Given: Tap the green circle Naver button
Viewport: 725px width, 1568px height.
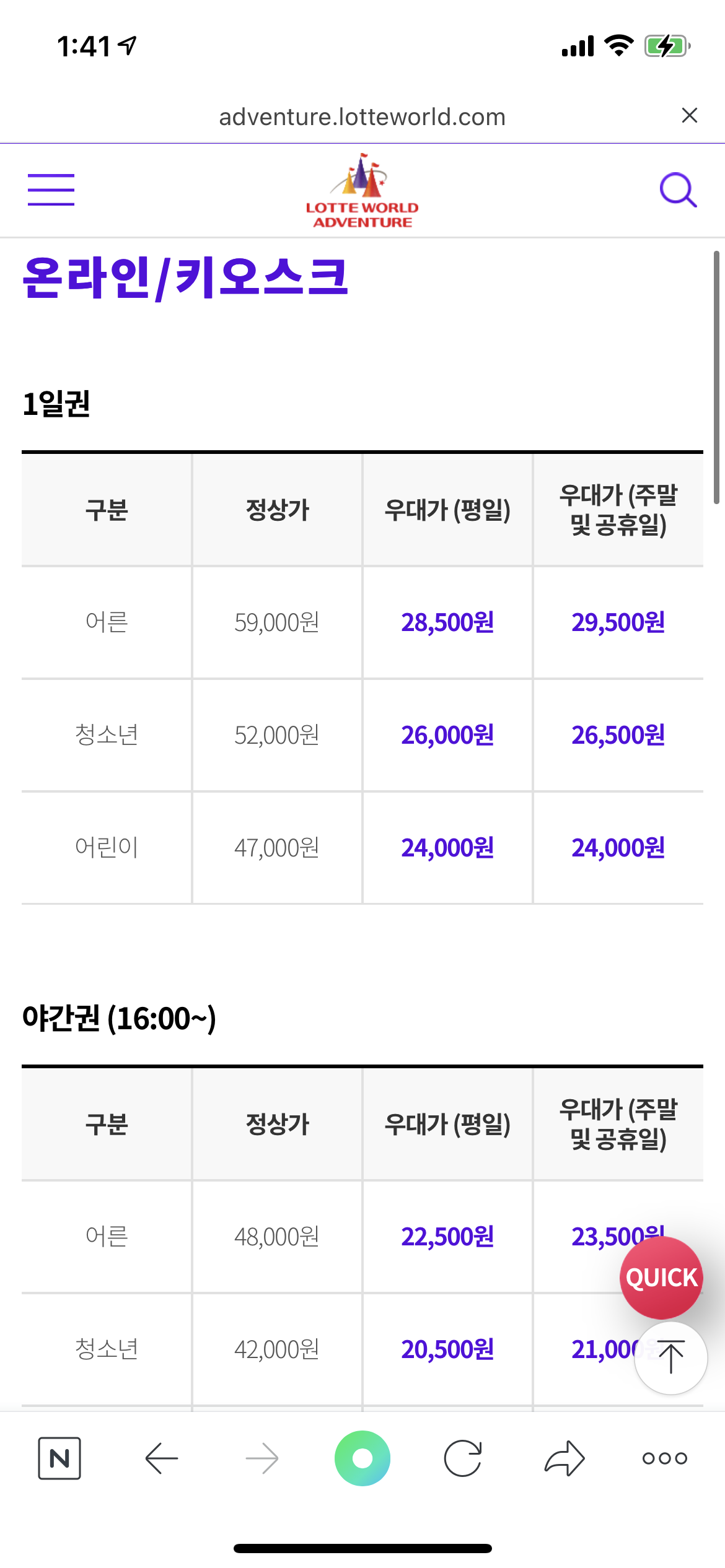Looking at the screenshot, I should (x=362, y=1458).
